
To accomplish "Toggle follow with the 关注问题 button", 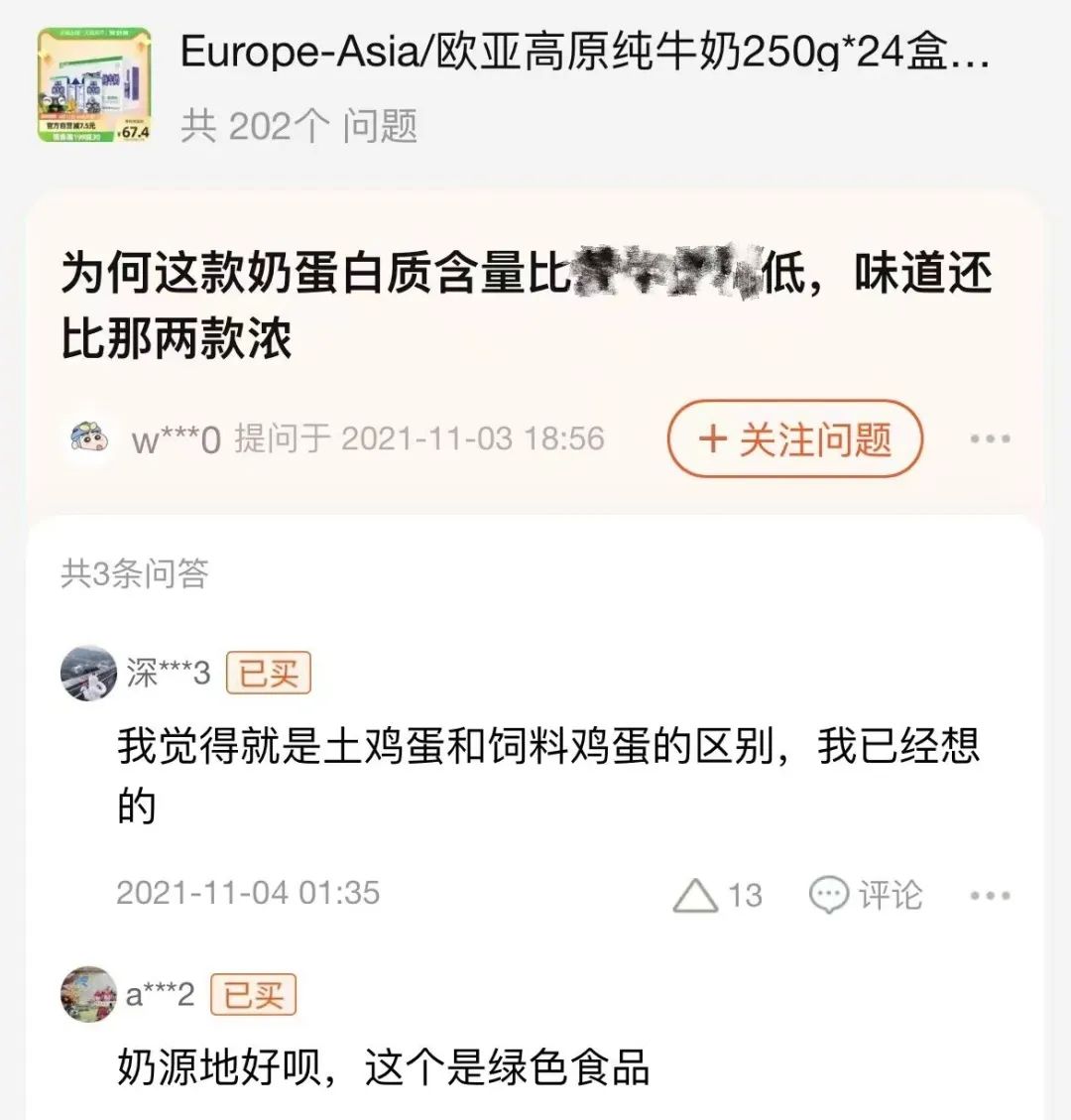I will click(x=795, y=438).
